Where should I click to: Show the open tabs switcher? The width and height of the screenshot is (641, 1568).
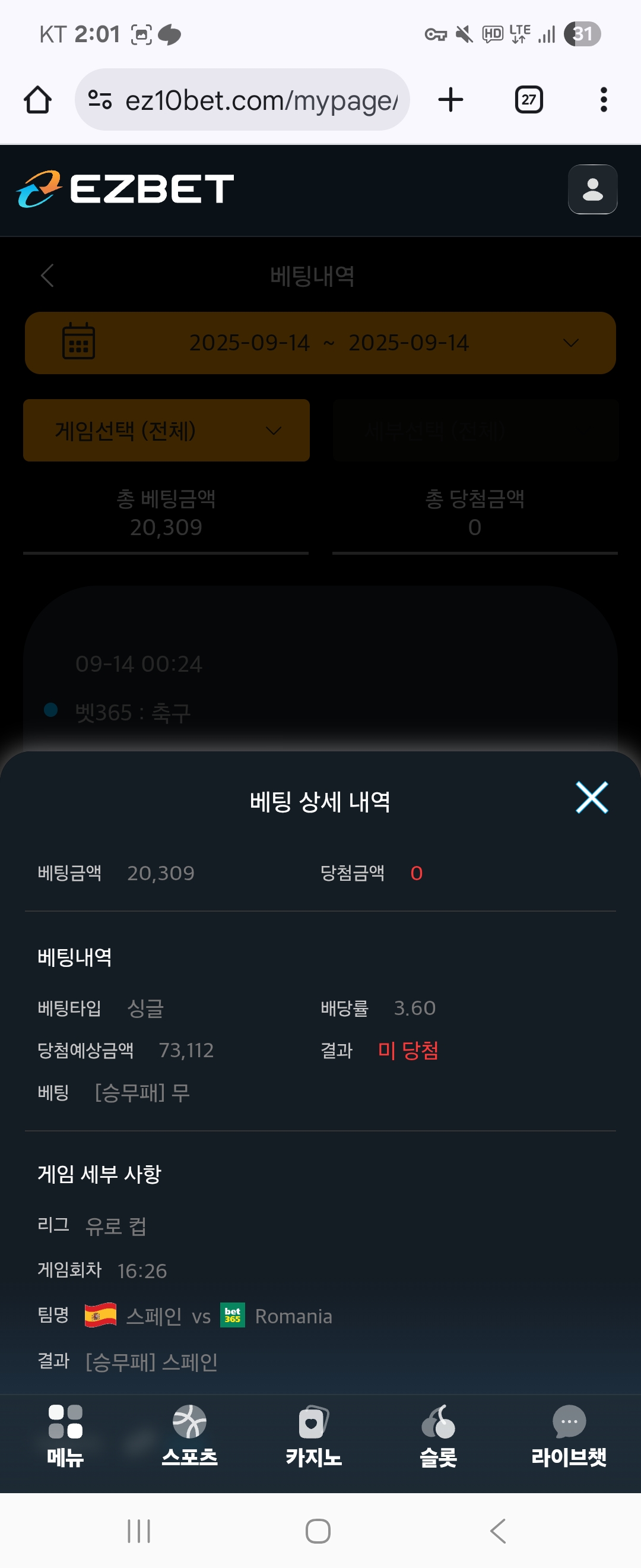528,100
